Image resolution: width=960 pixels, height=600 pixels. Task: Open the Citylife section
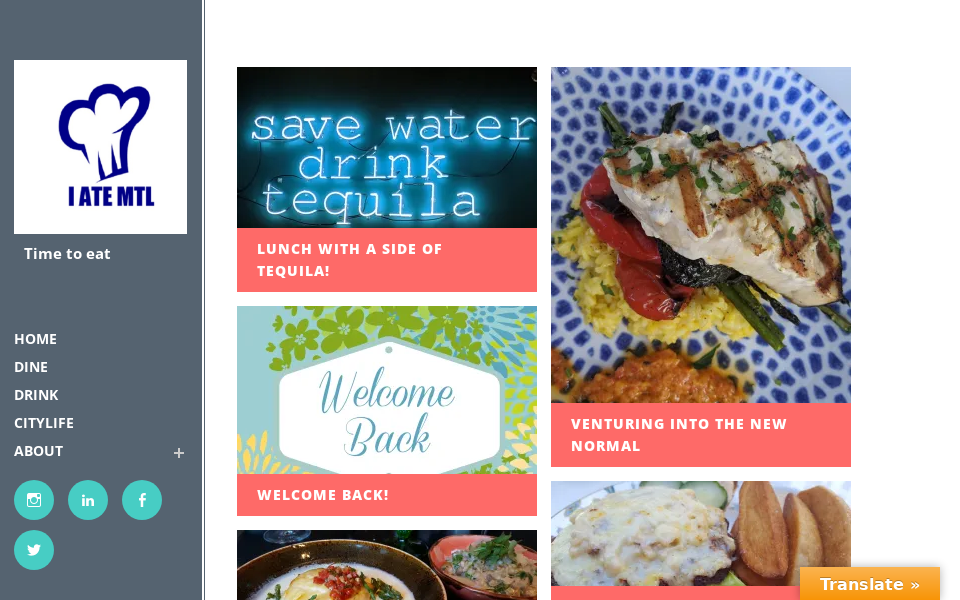point(44,423)
